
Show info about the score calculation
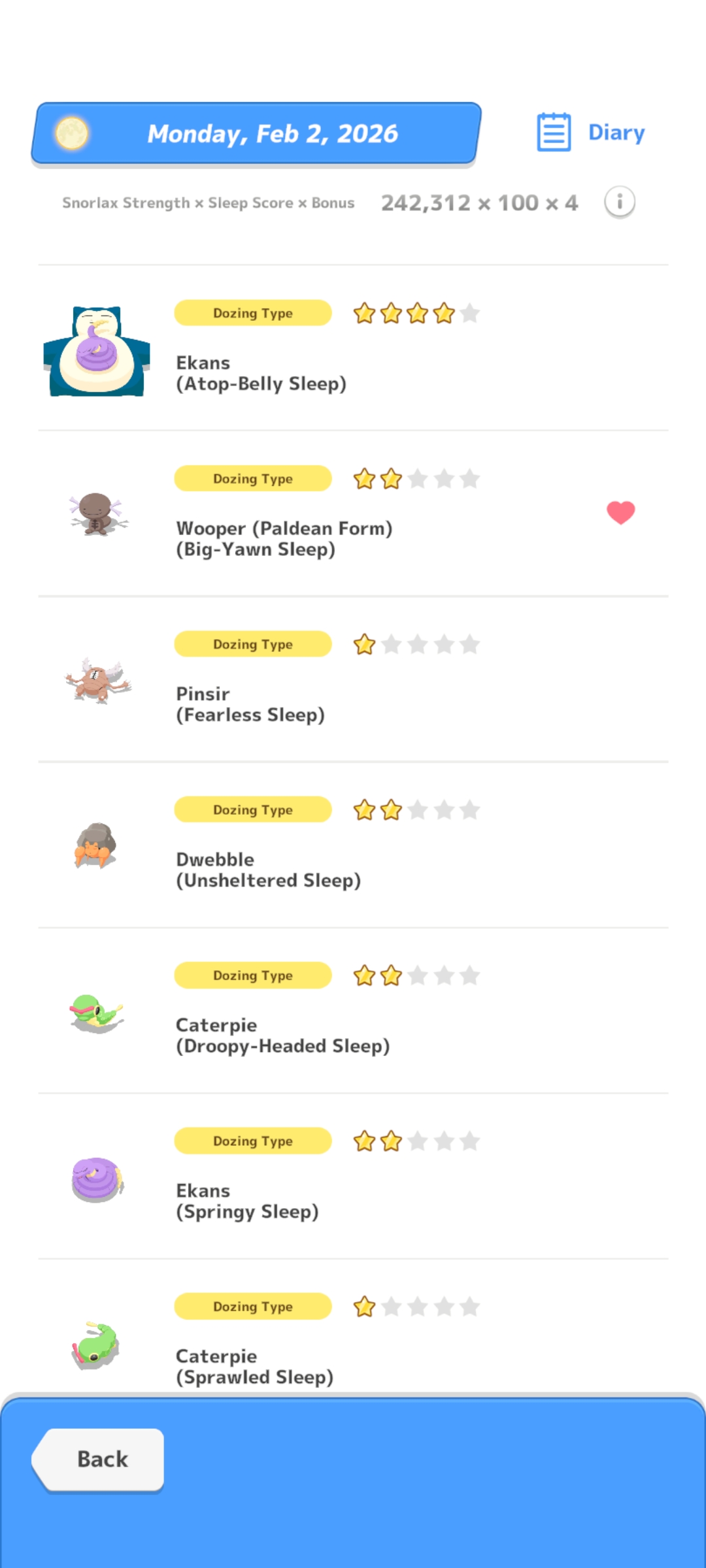click(619, 202)
